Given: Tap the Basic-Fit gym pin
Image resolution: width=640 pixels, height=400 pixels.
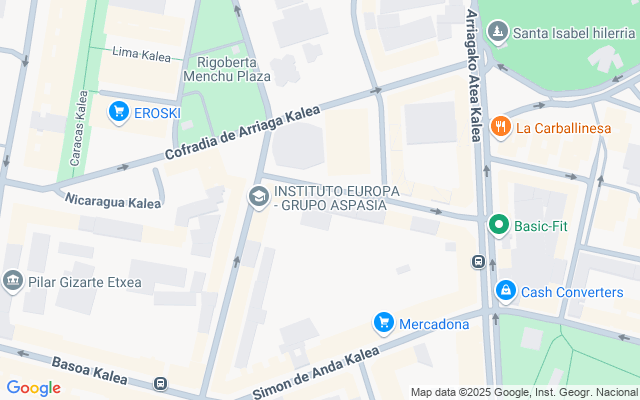Looking at the screenshot, I should click(x=499, y=225).
